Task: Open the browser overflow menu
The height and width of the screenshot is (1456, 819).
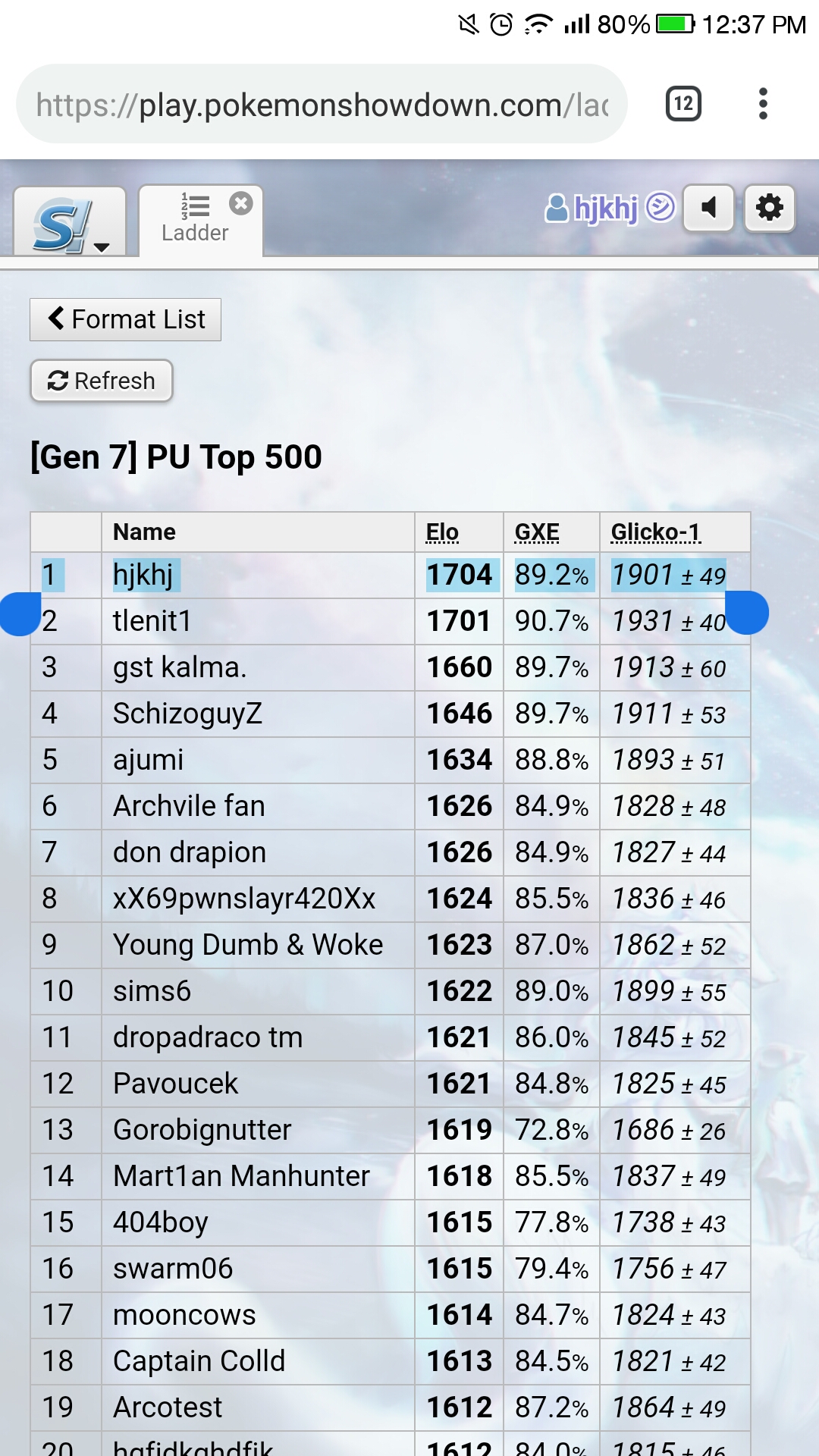Action: [763, 104]
